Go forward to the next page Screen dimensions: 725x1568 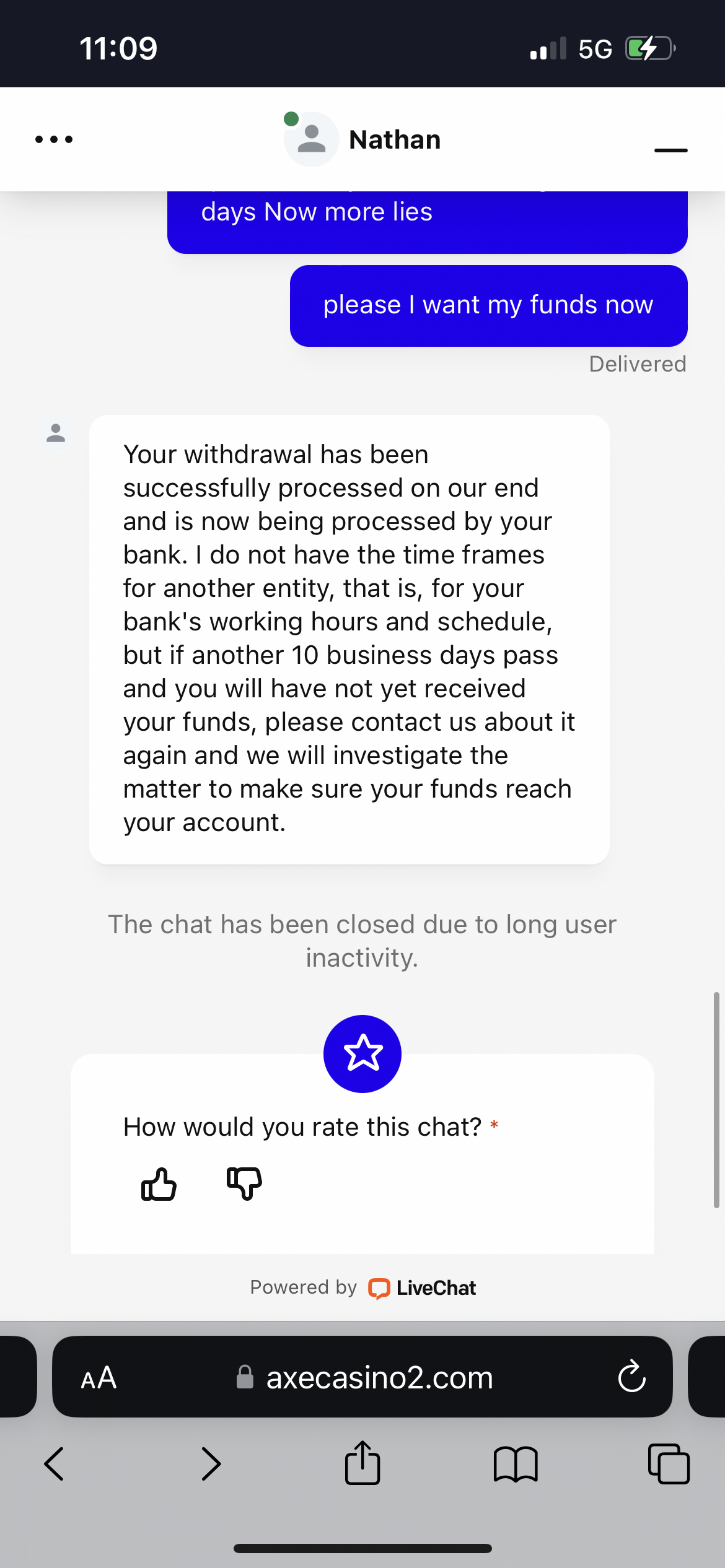click(211, 1464)
